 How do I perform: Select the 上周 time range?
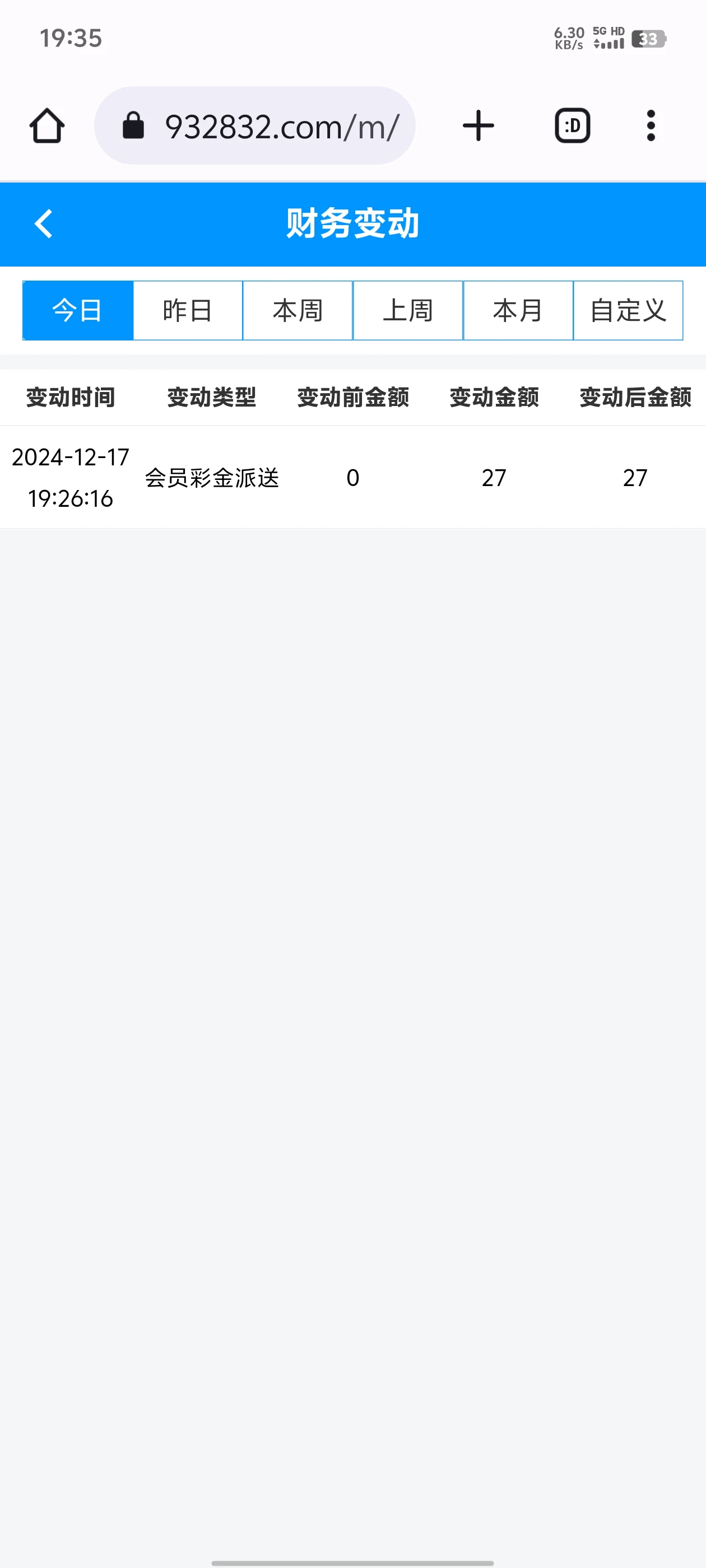[x=407, y=310]
